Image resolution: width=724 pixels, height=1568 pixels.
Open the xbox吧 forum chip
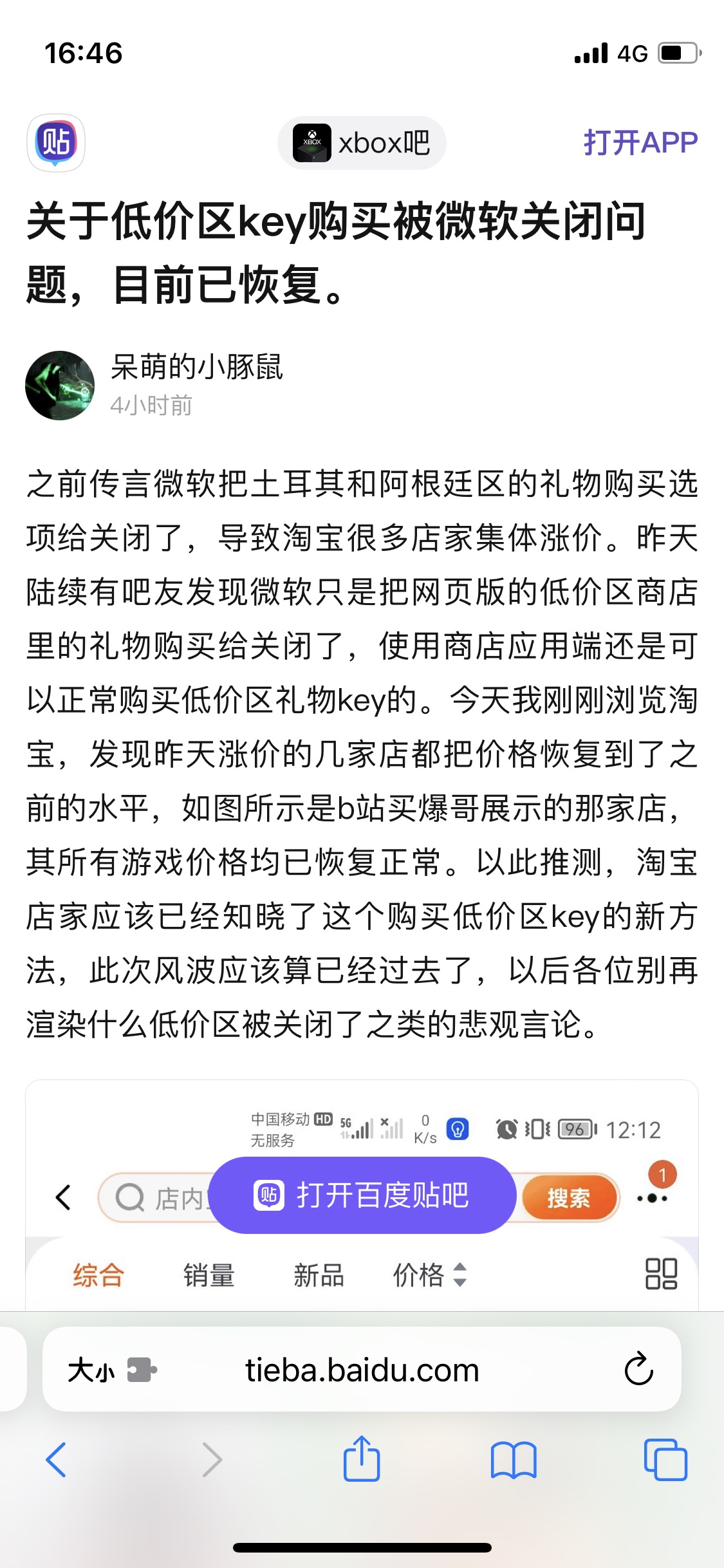362,143
